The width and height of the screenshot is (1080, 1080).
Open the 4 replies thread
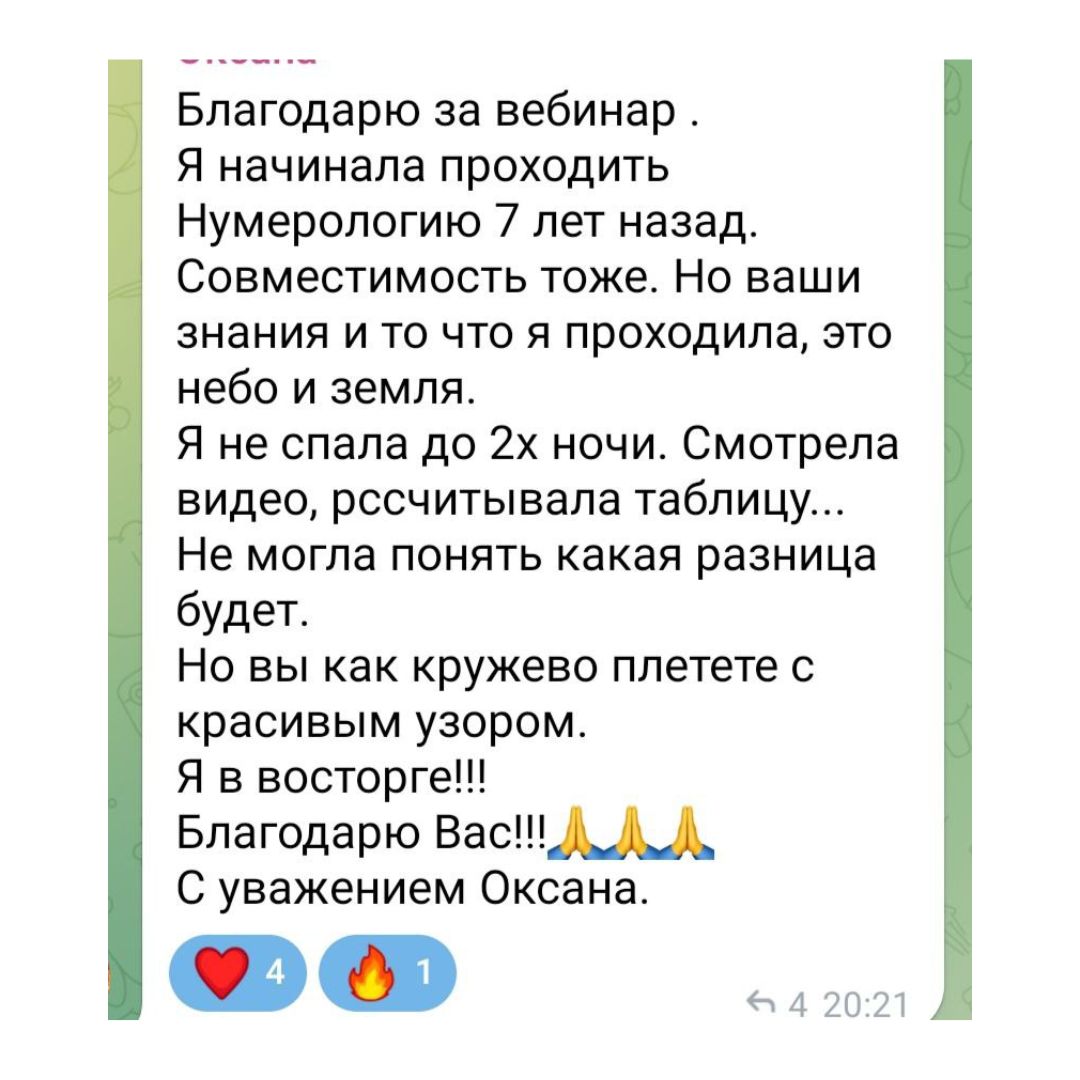(x=777, y=1006)
